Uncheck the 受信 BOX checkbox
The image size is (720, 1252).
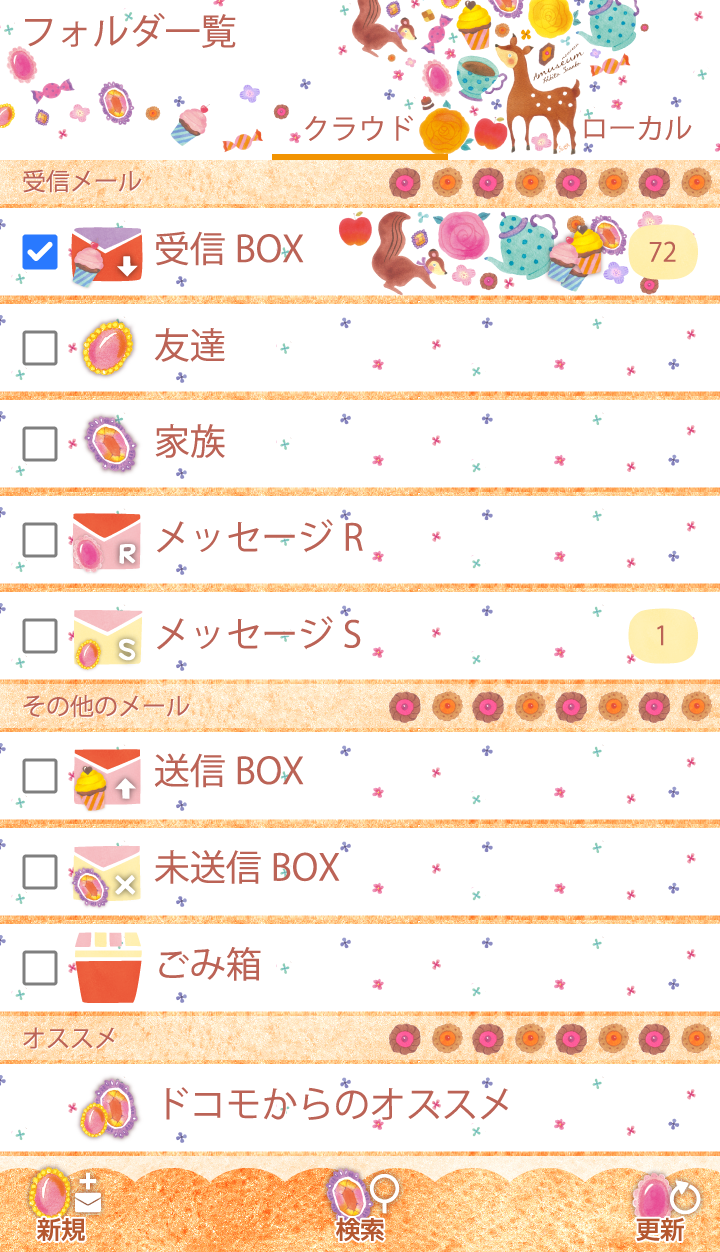click(x=40, y=251)
